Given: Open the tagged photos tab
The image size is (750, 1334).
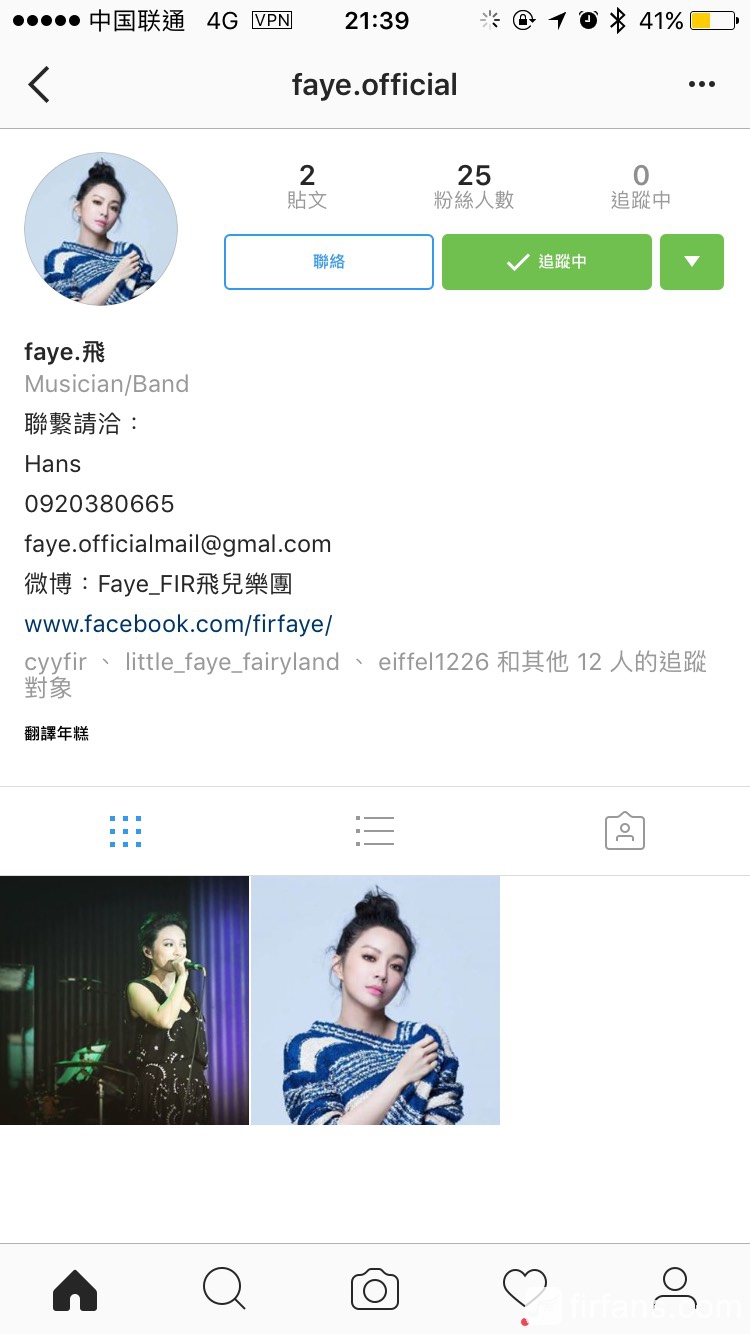Looking at the screenshot, I should (625, 831).
